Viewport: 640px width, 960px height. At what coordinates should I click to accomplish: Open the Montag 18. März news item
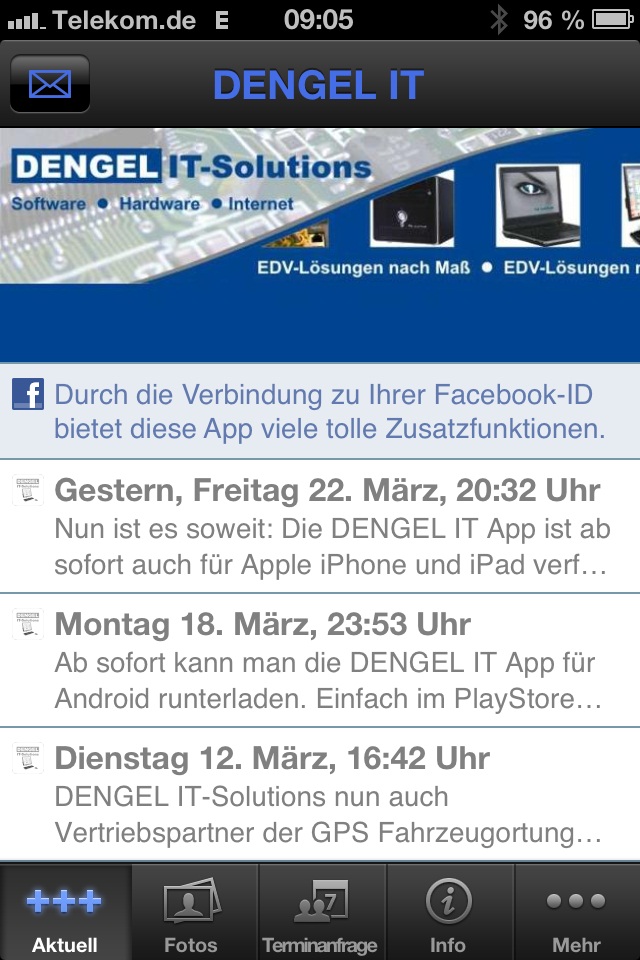[320, 660]
